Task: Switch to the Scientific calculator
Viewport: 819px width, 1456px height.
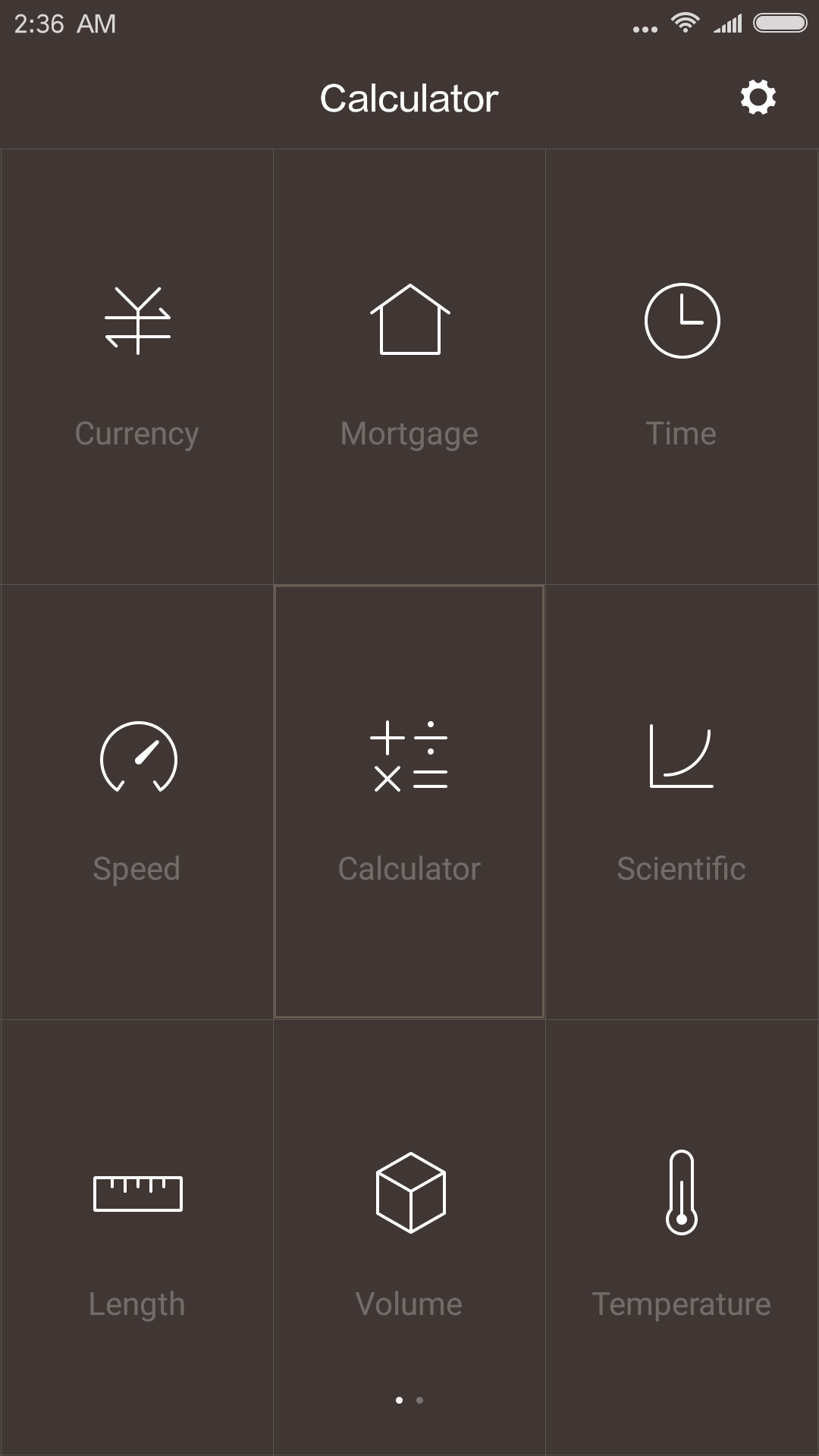Action: tap(682, 802)
